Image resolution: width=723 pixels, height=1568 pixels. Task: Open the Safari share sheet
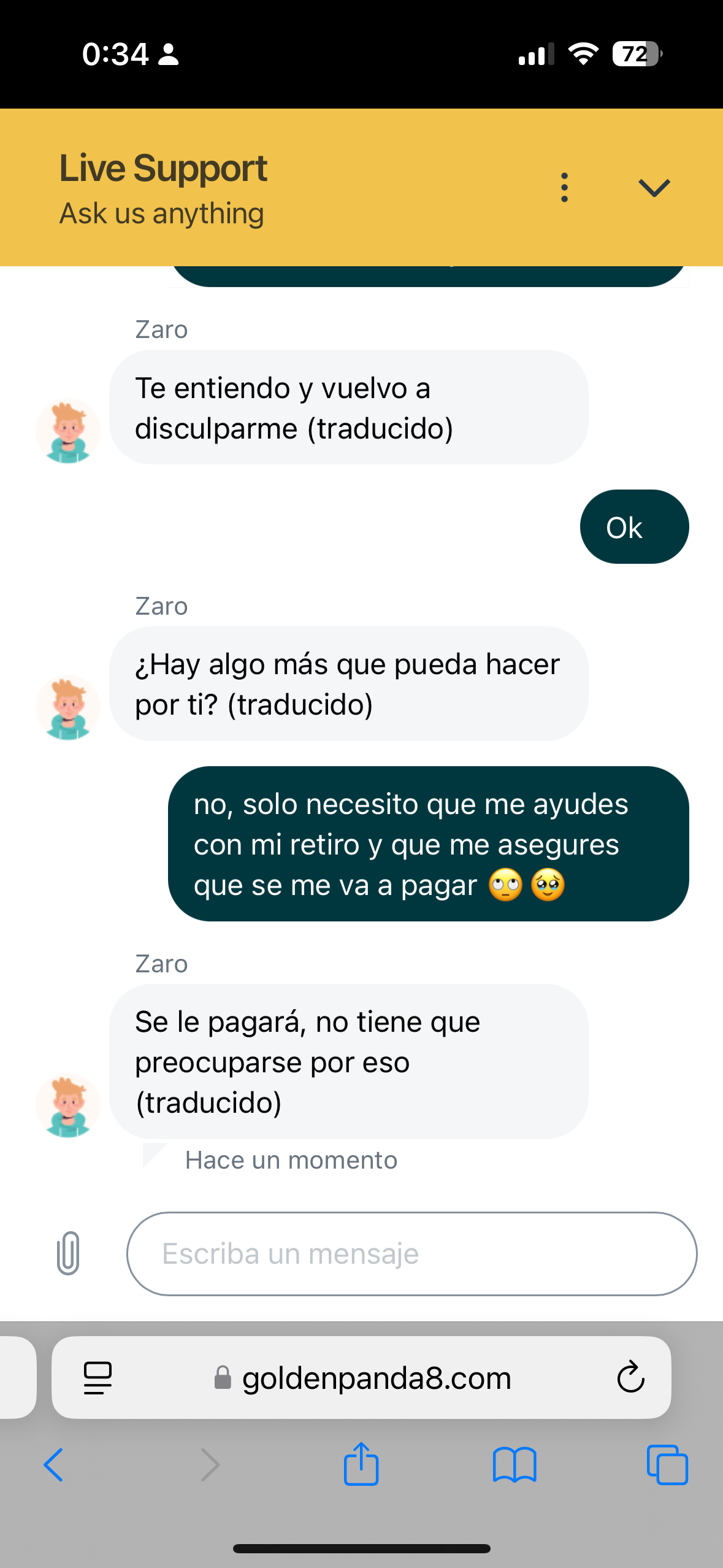[x=361, y=1465]
